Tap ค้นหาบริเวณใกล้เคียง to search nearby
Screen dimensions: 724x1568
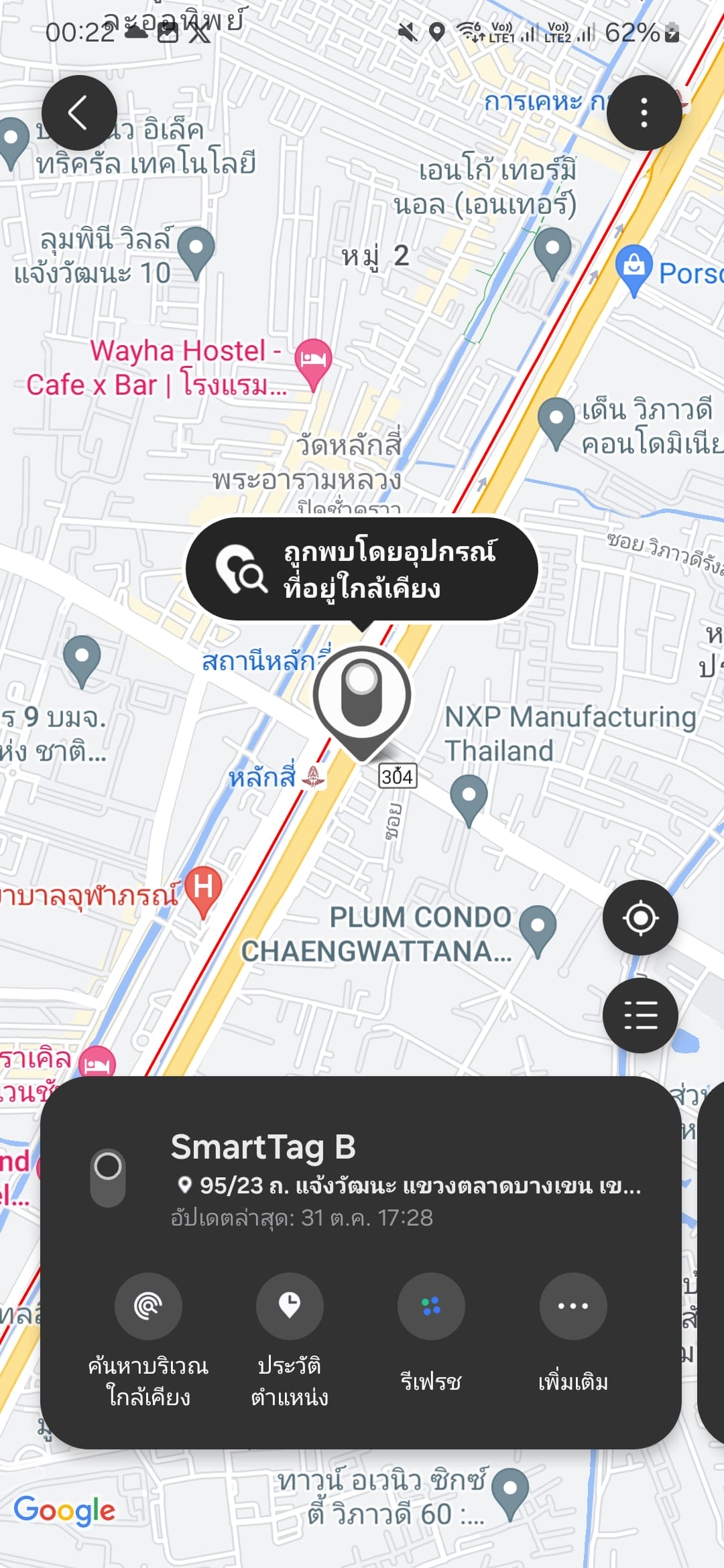(148, 1340)
